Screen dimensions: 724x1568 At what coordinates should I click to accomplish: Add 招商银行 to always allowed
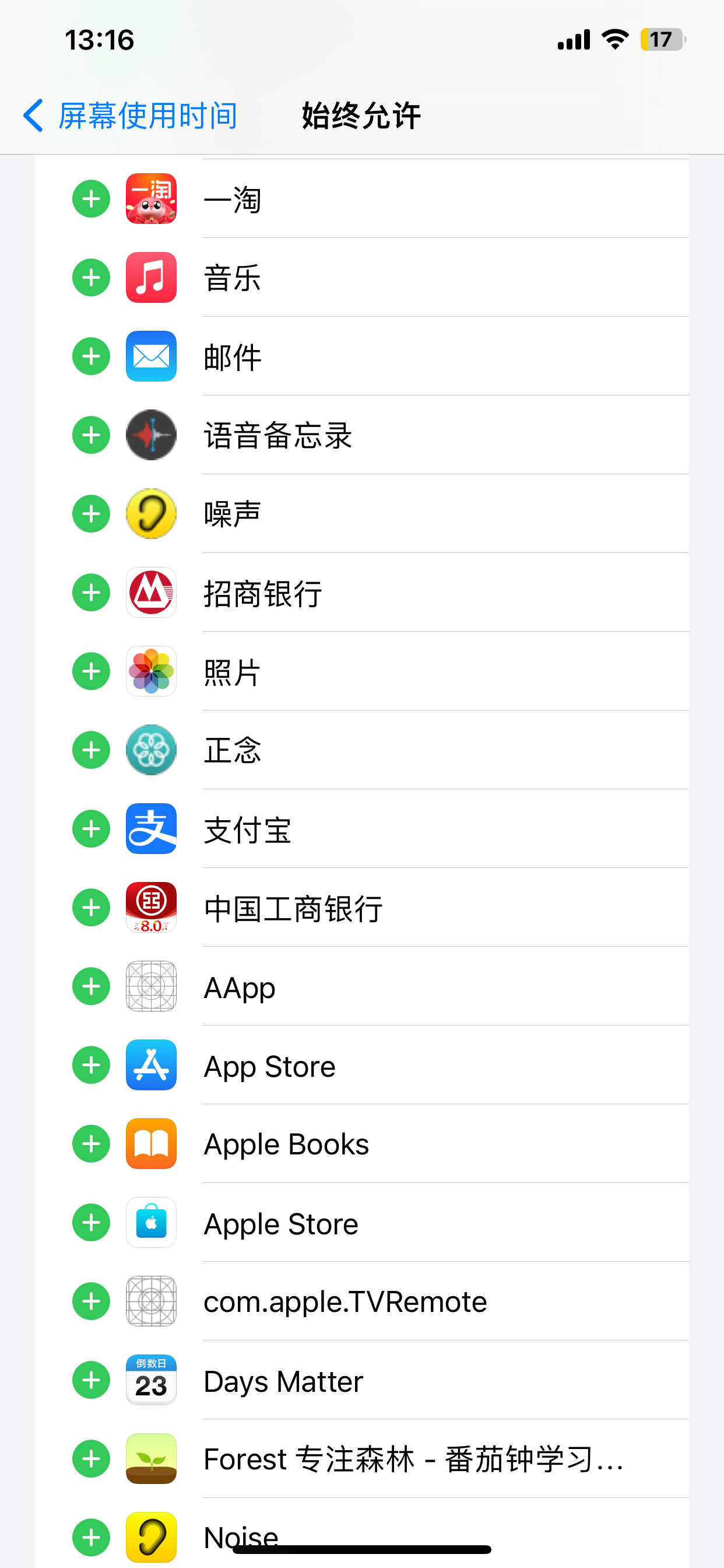[x=92, y=593]
